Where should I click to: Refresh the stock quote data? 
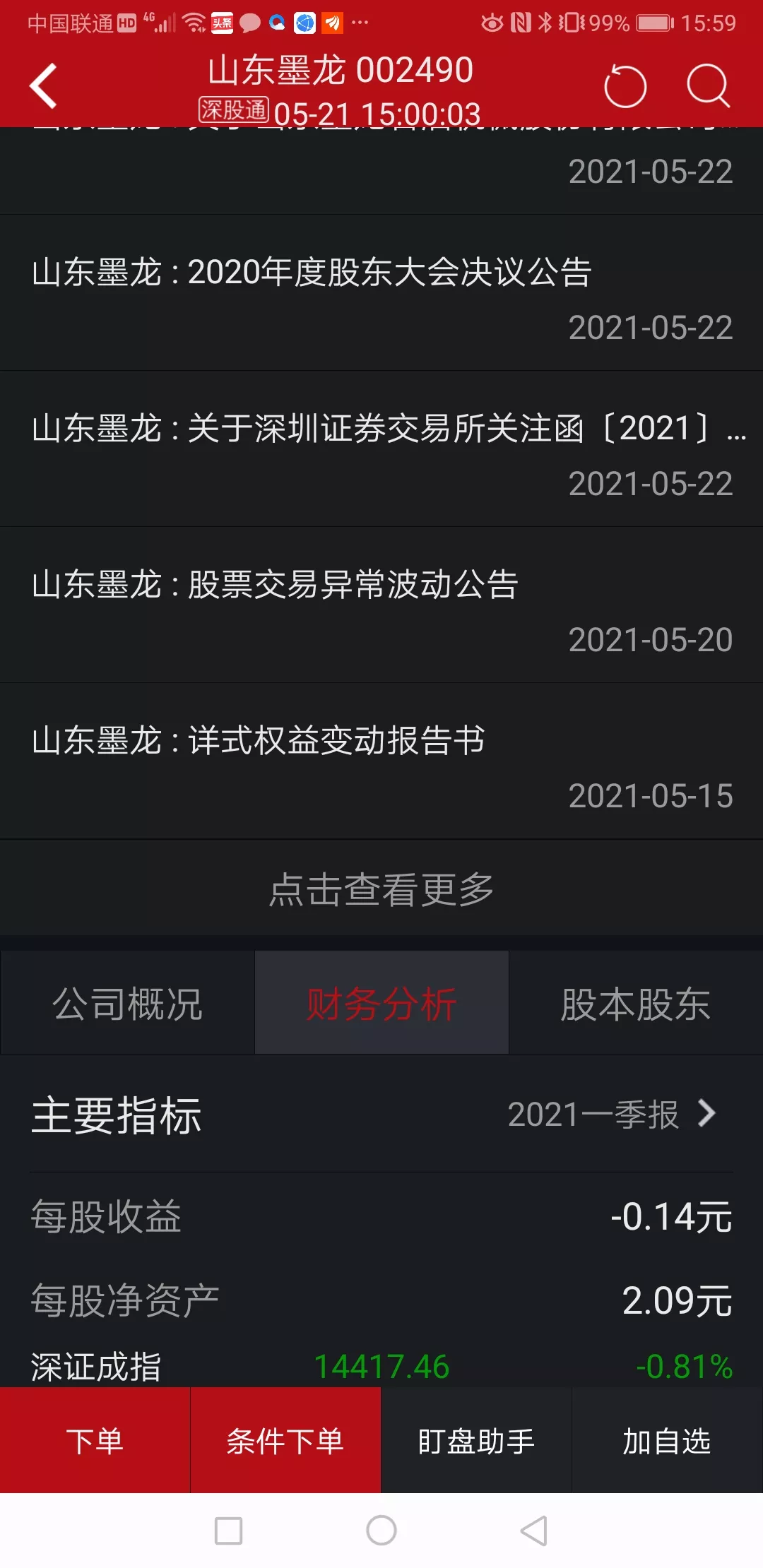(625, 86)
